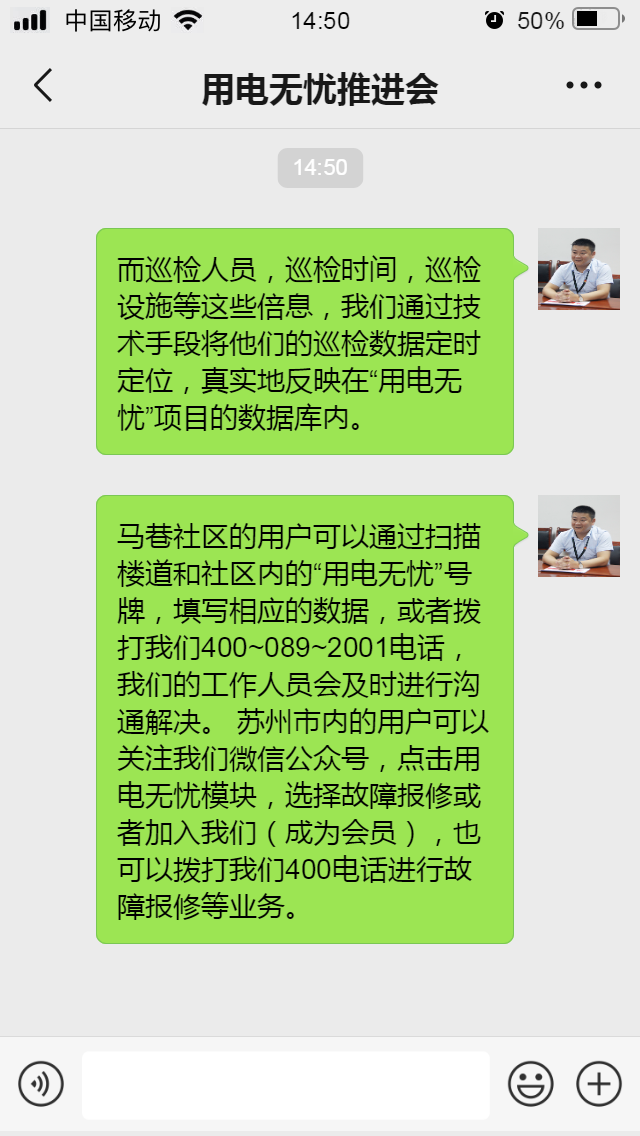Image resolution: width=640 pixels, height=1136 pixels.
Task: Open the three-dot chat options menu
Action: [583, 85]
